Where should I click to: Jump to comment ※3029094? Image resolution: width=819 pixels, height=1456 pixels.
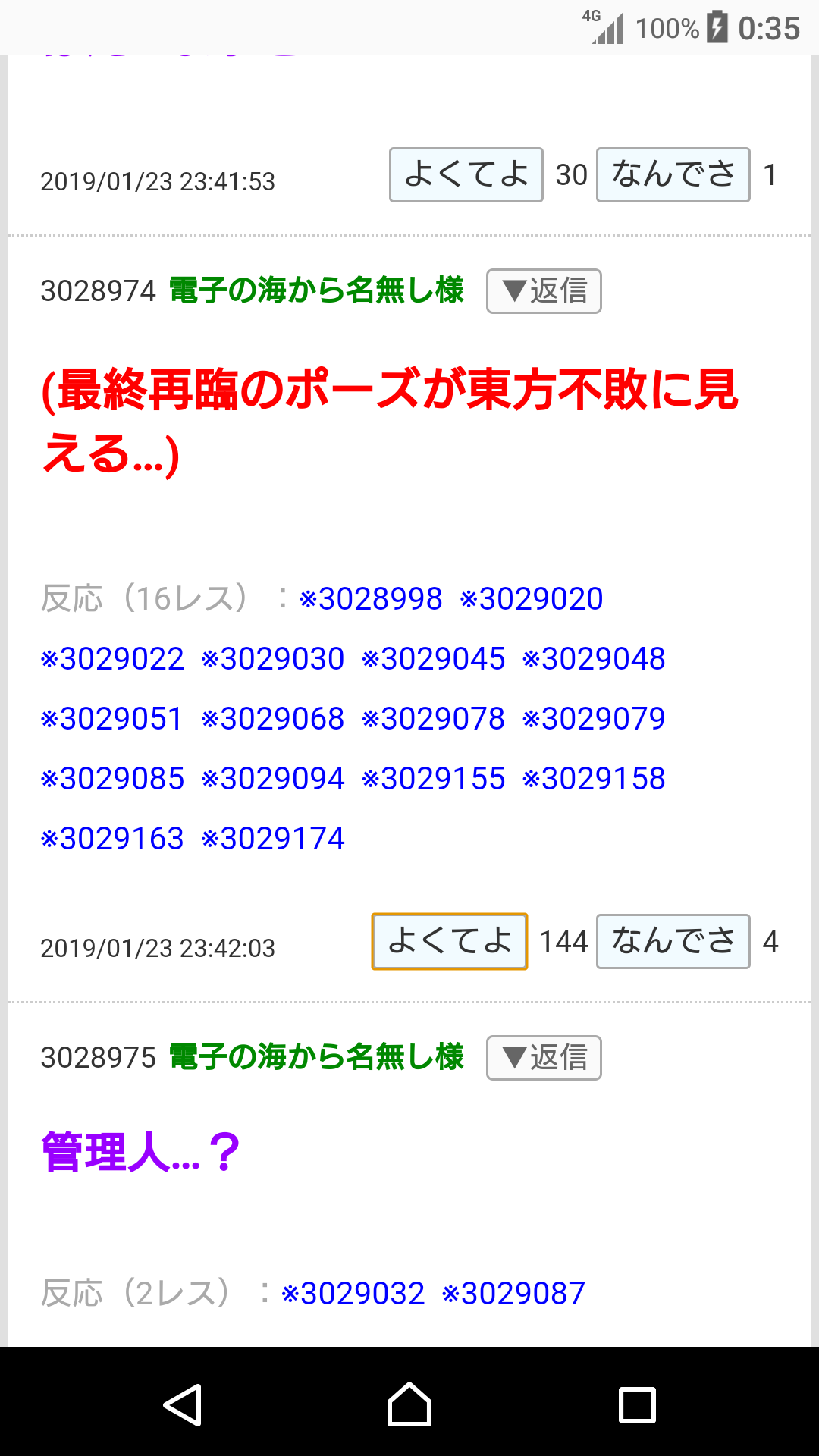pos(273,779)
